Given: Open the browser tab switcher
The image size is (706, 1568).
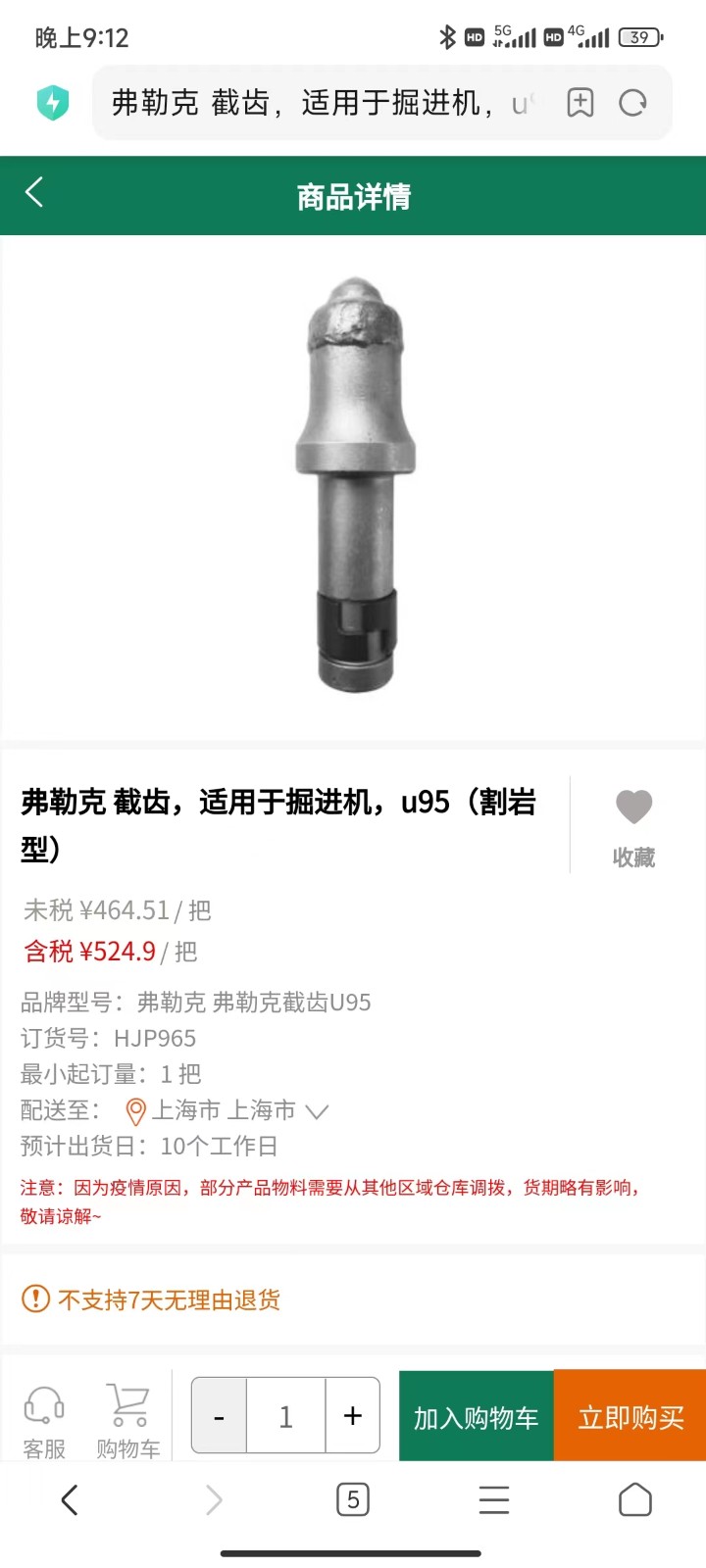Looking at the screenshot, I should (352, 1499).
